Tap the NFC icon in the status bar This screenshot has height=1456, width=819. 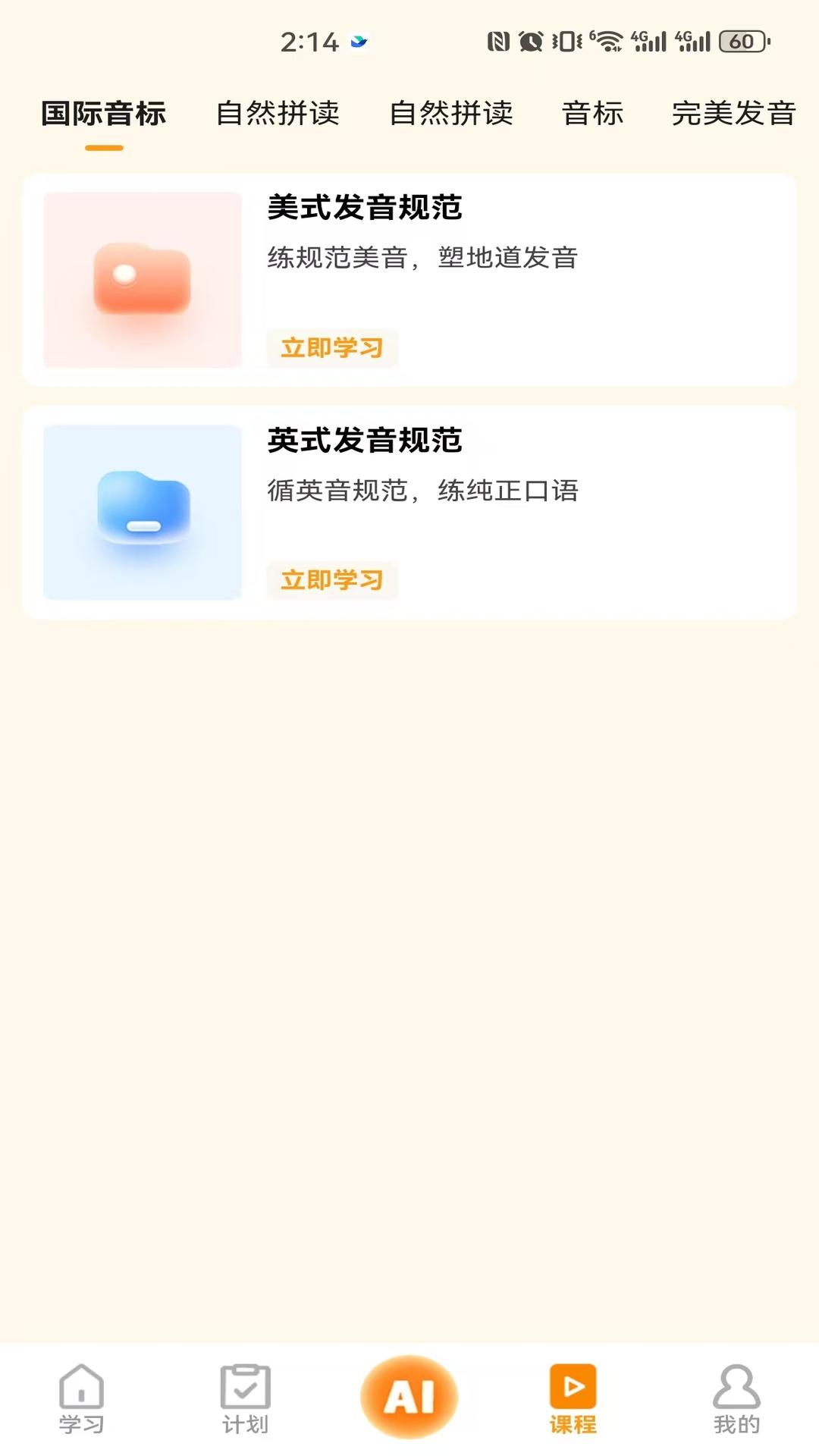pos(498,42)
